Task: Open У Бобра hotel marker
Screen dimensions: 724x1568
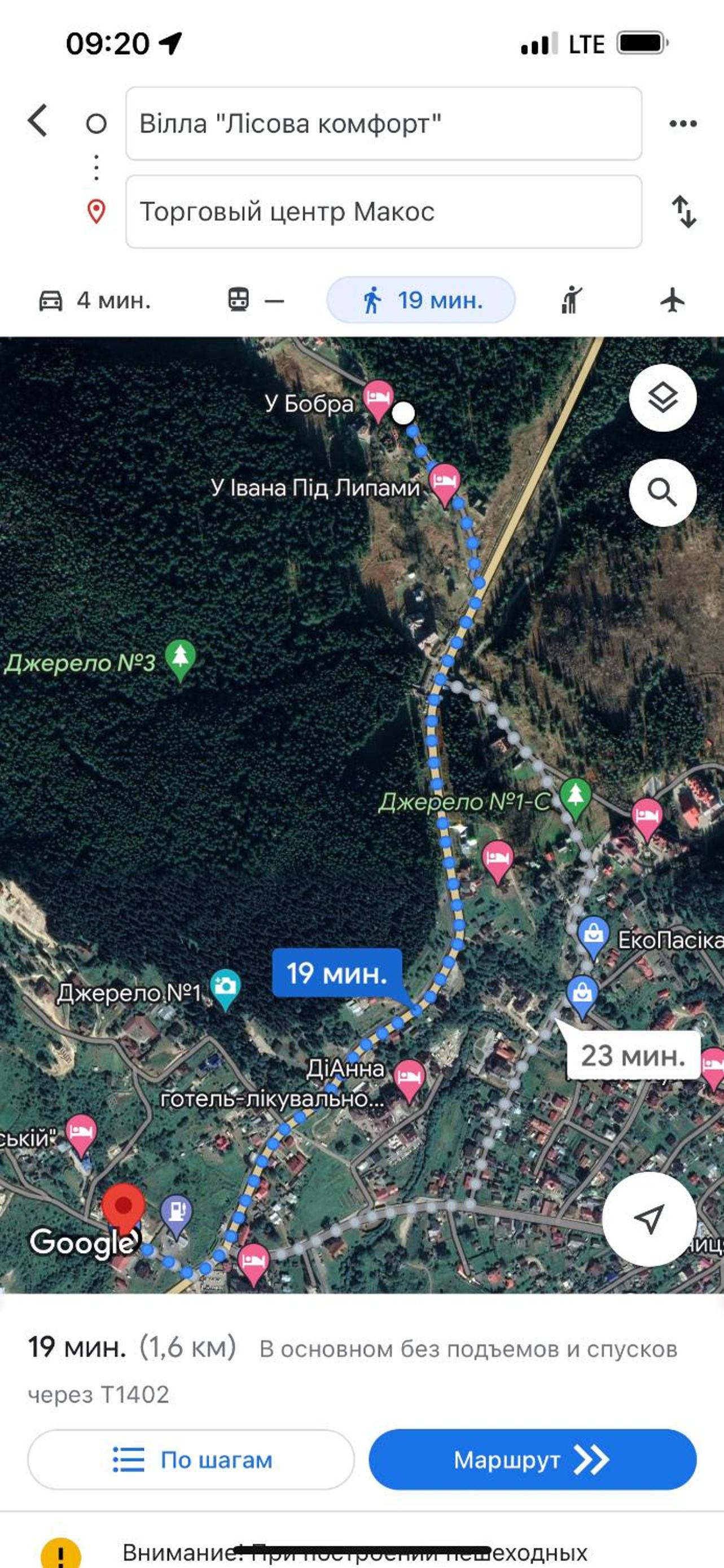Action: coord(377,399)
